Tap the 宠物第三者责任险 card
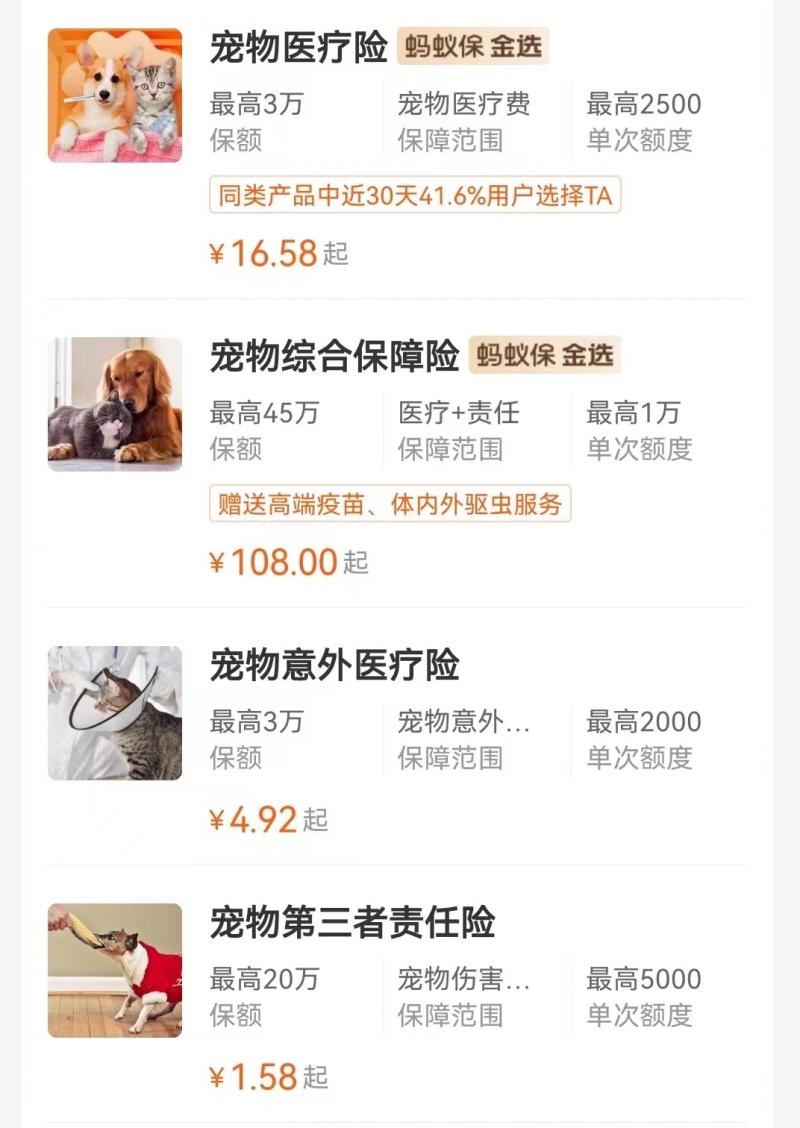This screenshot has width=800, height=1128. tap(352, 922)
